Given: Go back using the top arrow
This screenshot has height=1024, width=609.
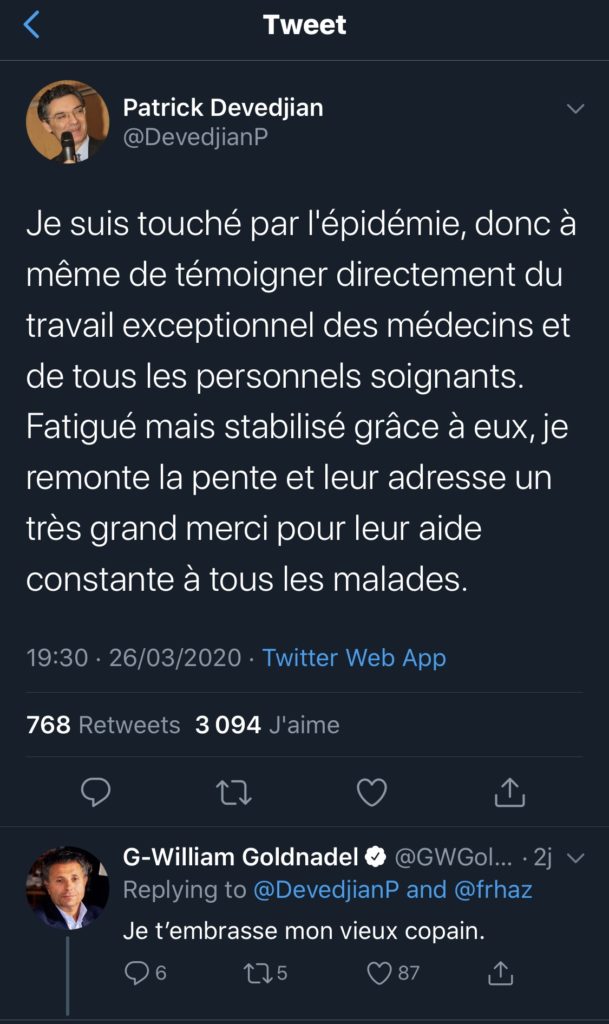Looking at the screenshot, I should (31, 25).
